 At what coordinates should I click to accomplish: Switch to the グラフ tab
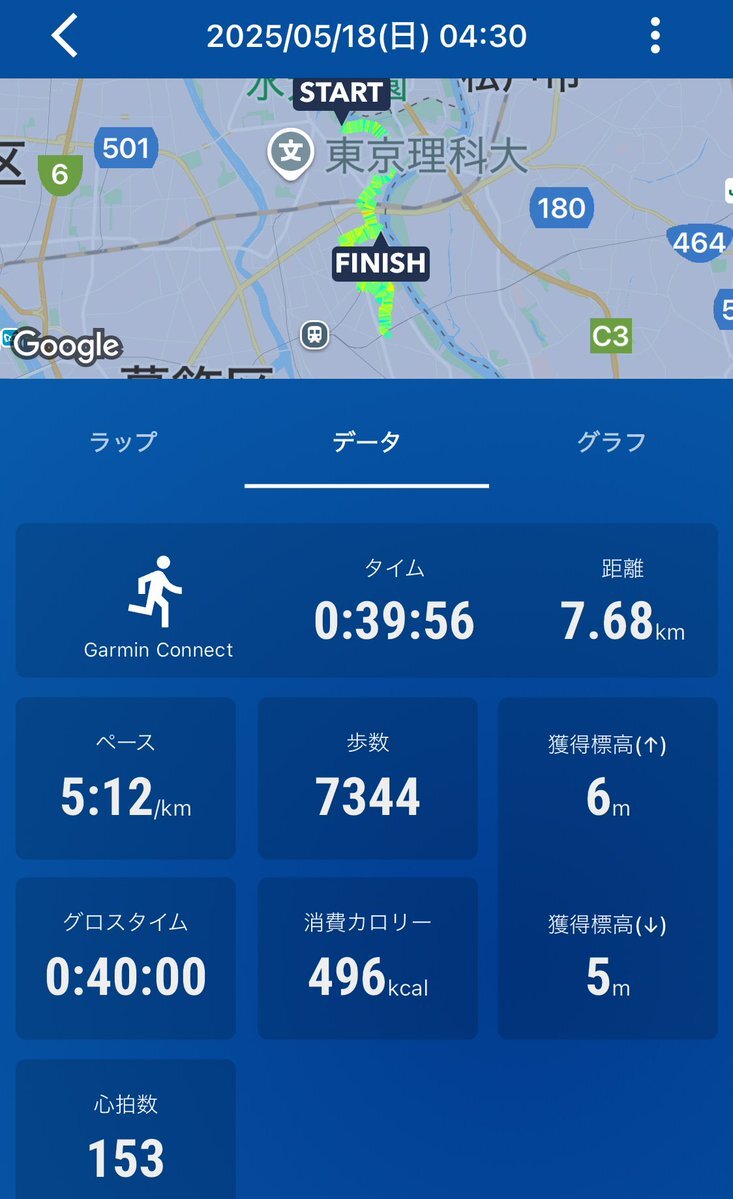coord(611,442)
